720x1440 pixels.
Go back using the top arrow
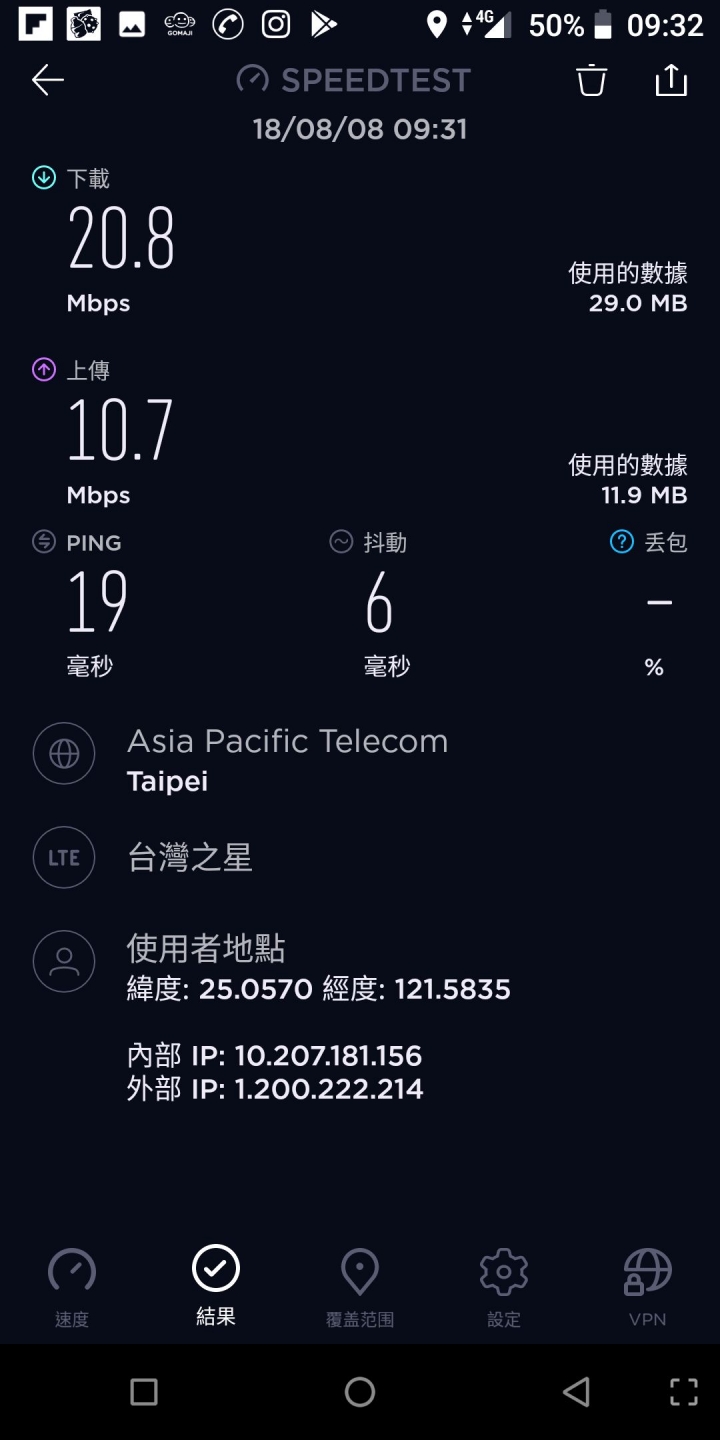pos(47,80)
